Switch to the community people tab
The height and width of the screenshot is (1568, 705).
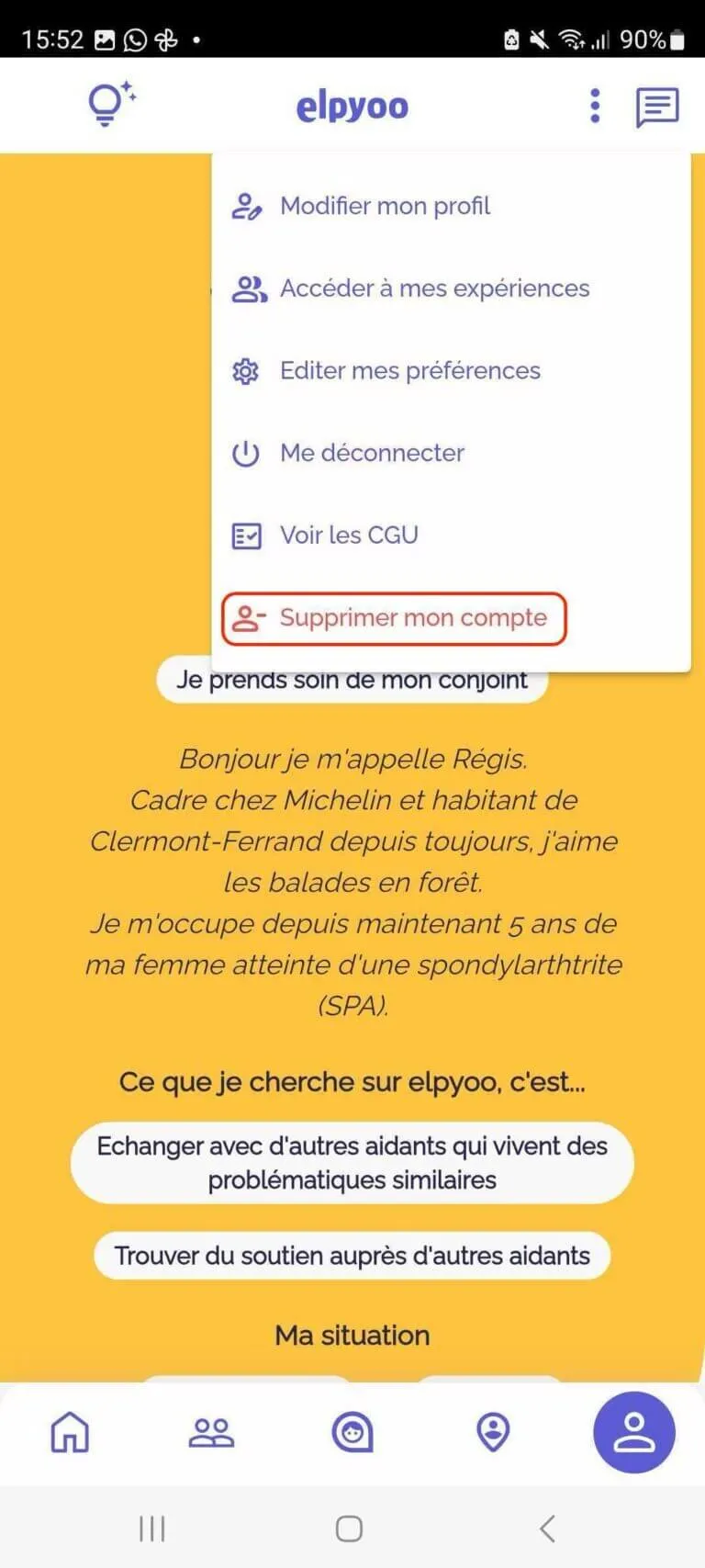(x=211, y=1431)
